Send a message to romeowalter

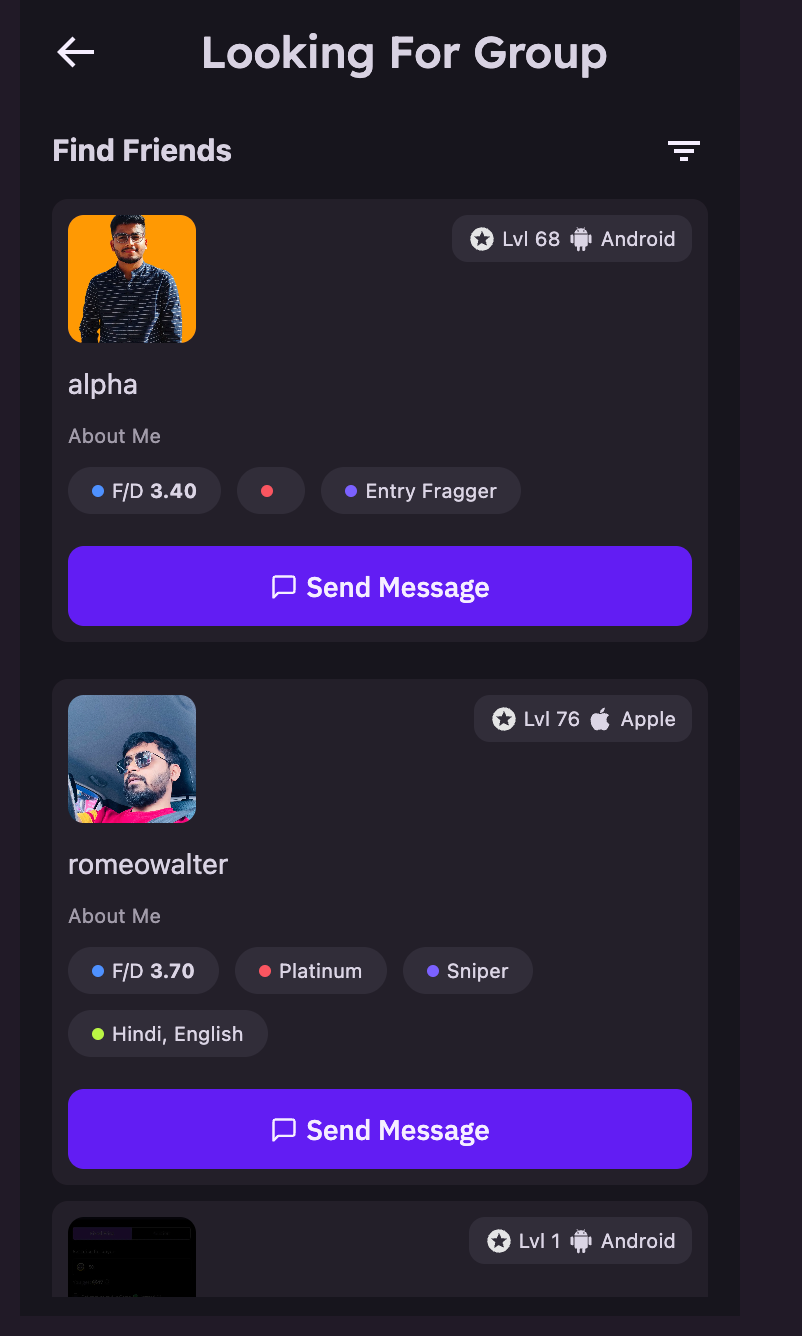pyautogui.click(x=380, y=1129)
